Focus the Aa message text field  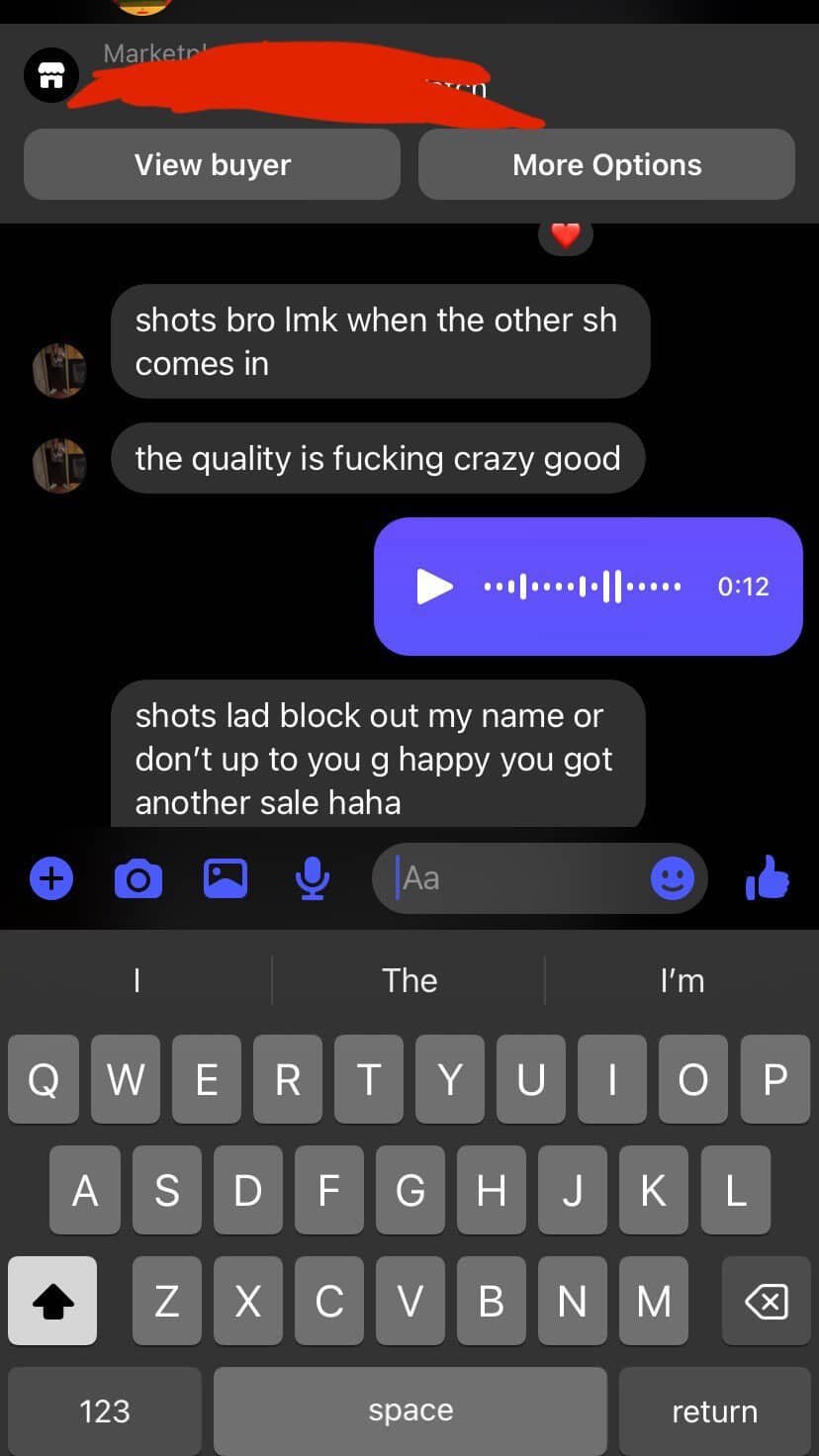coord(514,878)
